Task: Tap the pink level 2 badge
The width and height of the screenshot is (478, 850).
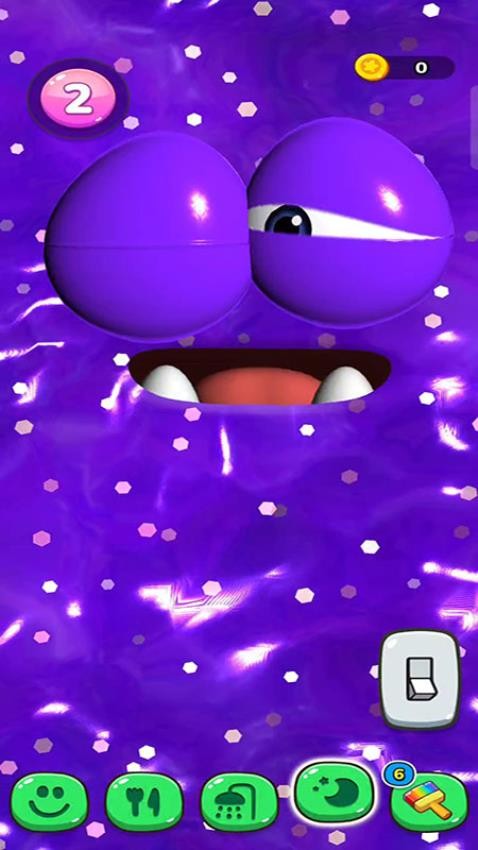Action: click(79, 99)
